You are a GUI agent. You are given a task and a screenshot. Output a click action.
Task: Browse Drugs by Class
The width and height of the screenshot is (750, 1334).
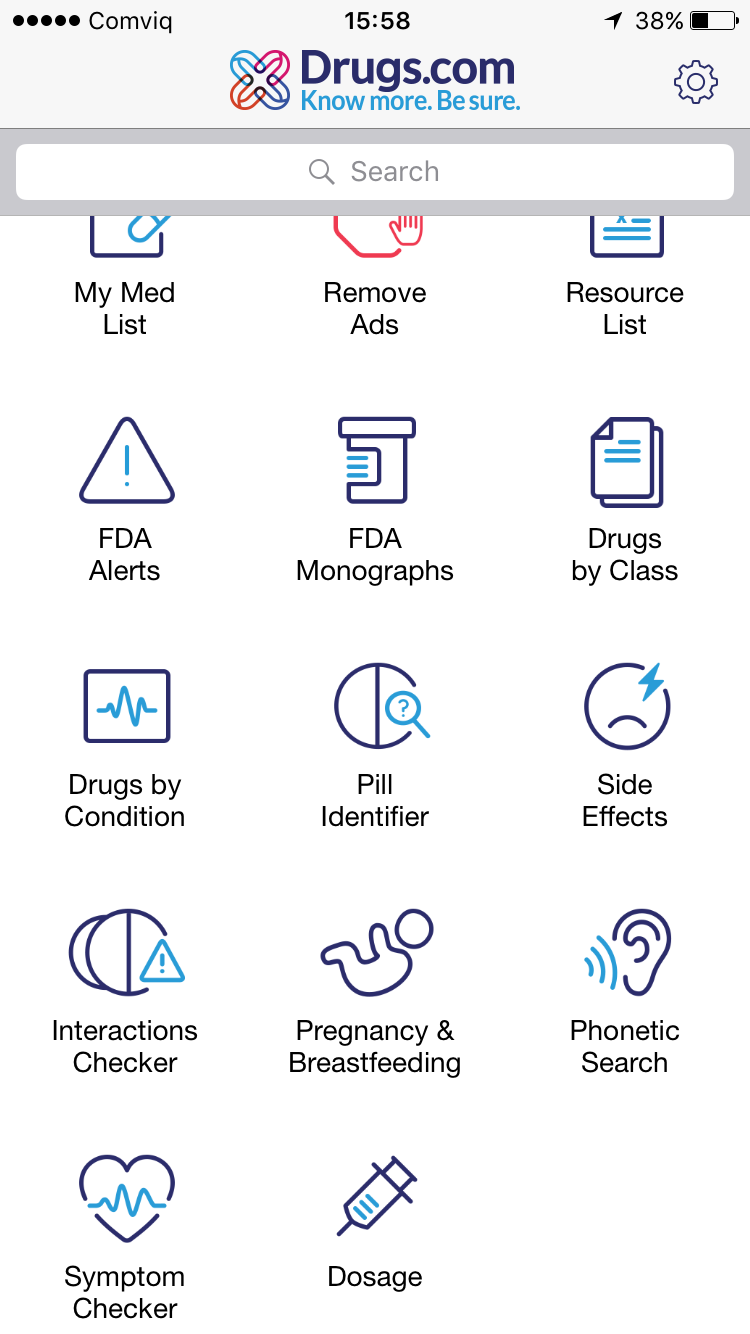tap(625, 500)
